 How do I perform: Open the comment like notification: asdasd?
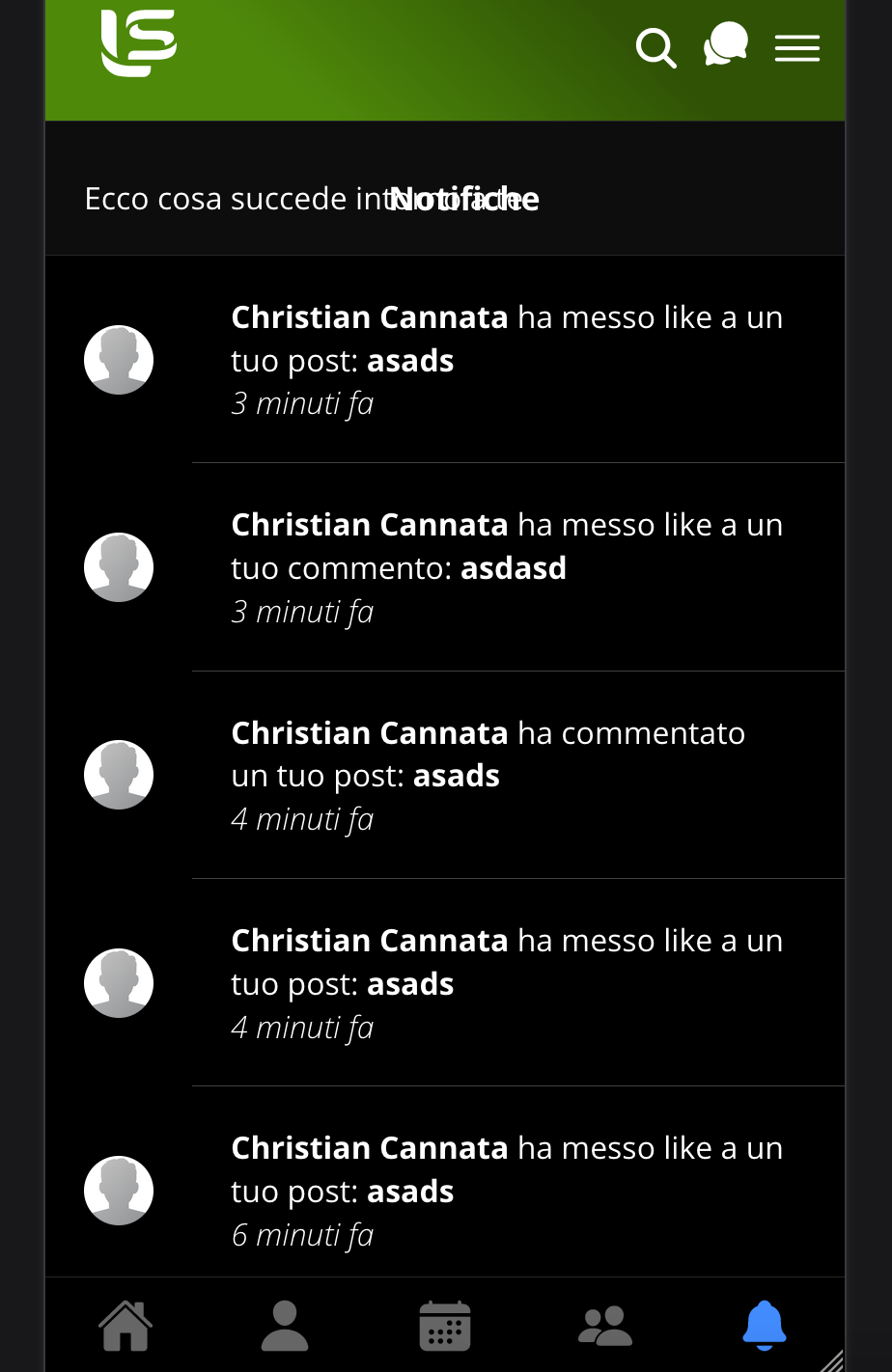click(507, 567)
